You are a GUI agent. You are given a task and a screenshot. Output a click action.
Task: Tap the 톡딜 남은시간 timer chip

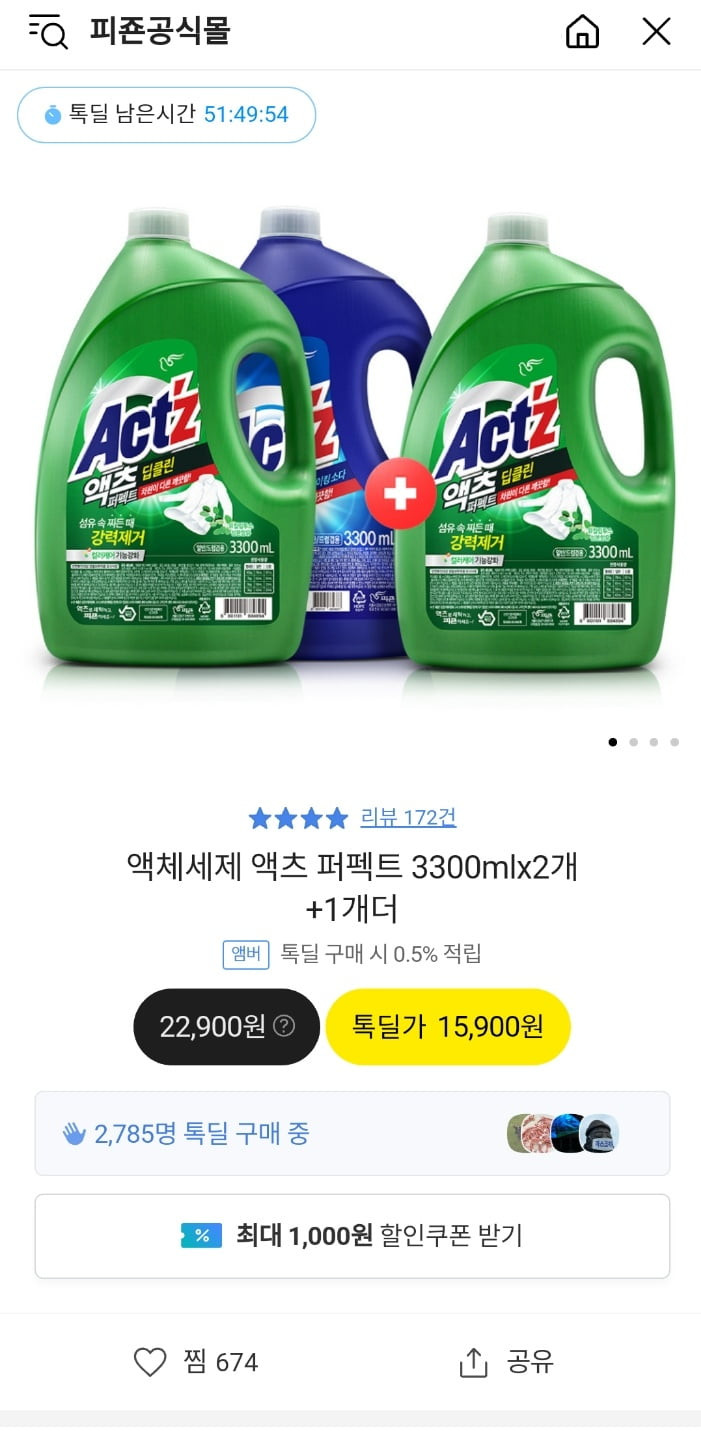(167, 114)
